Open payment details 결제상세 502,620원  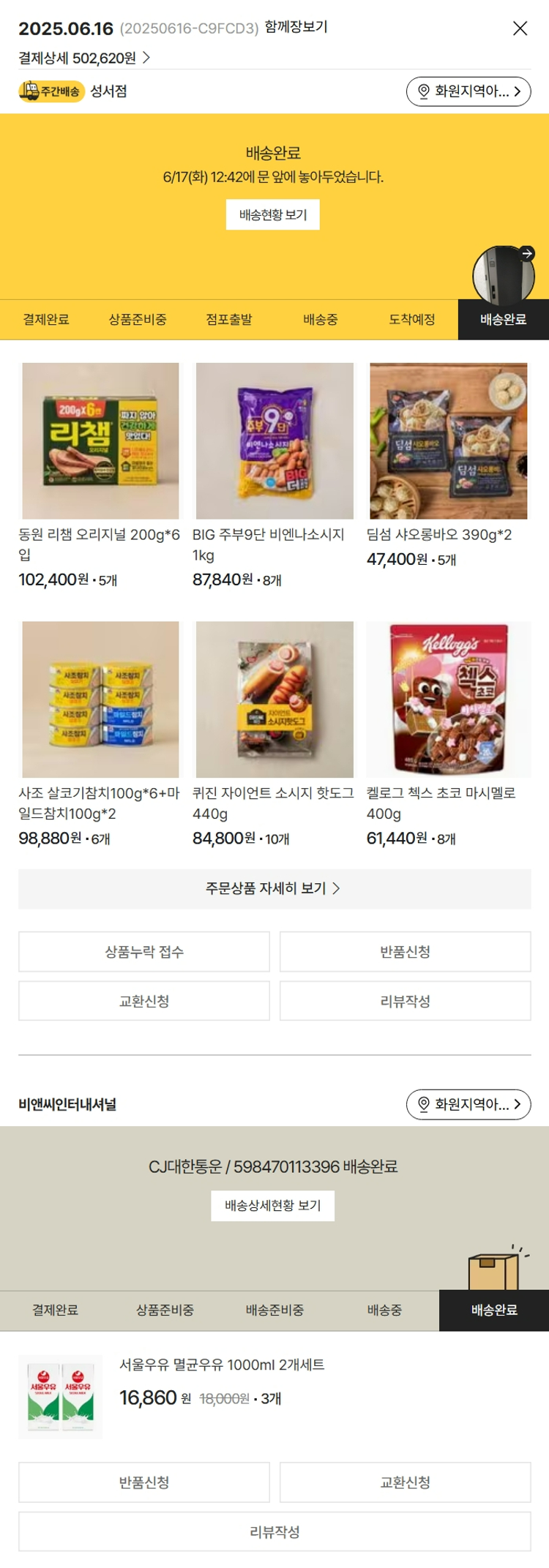click(x=84, y=58)
